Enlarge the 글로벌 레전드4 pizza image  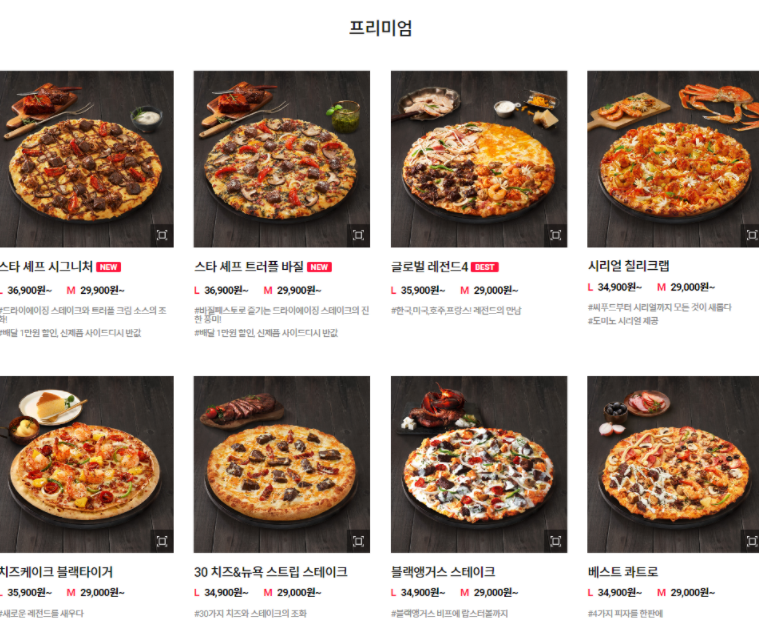click(x=555, y=235)
